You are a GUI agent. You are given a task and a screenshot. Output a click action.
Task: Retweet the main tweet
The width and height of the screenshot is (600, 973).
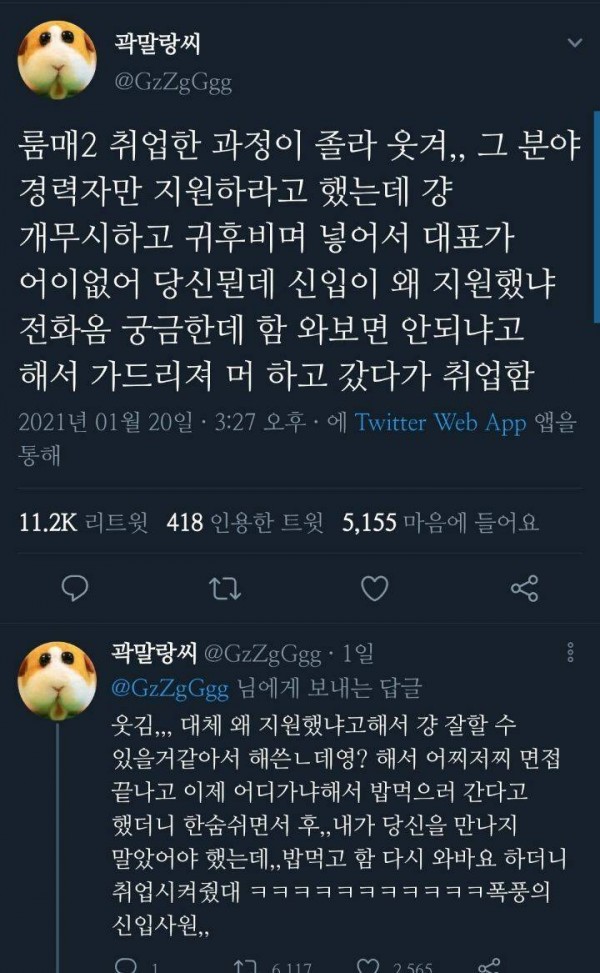click(225, 588)
